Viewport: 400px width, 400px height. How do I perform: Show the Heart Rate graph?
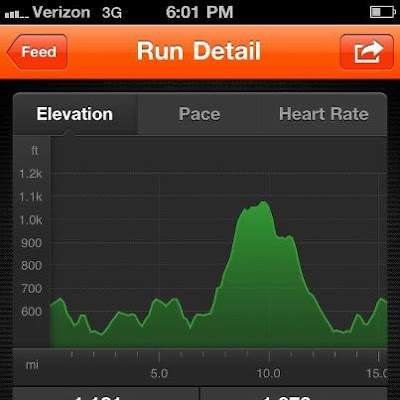[324, 114]
